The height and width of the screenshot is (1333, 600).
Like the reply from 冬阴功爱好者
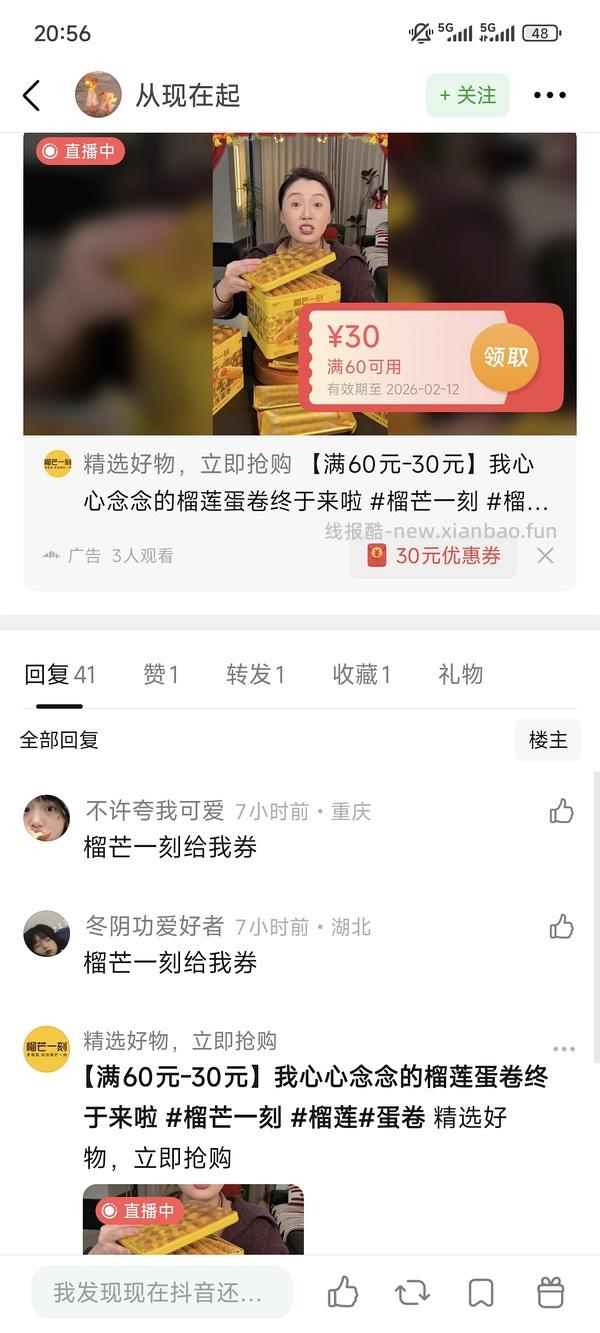[x=562, y=927]
